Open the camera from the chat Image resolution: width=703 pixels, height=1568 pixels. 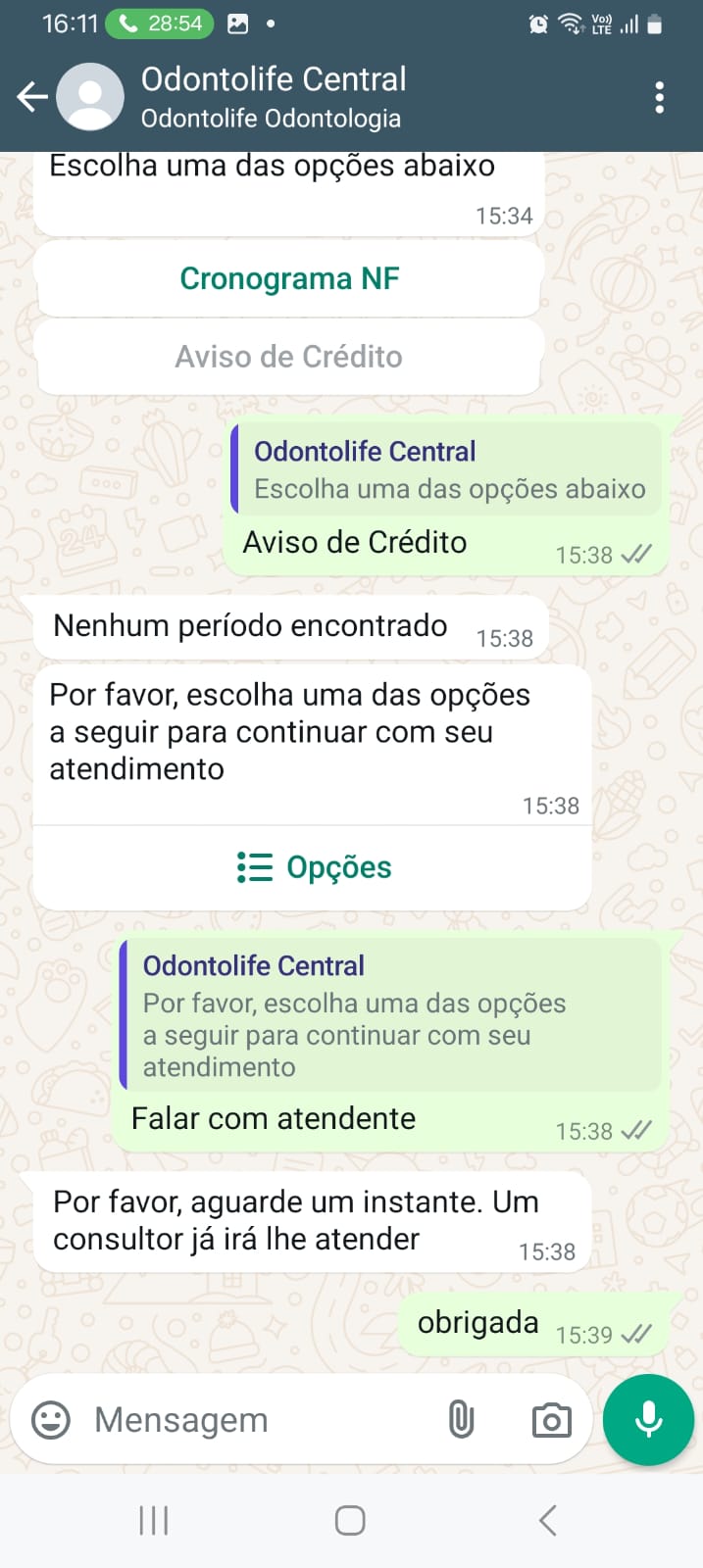[x=551, y=1420]
